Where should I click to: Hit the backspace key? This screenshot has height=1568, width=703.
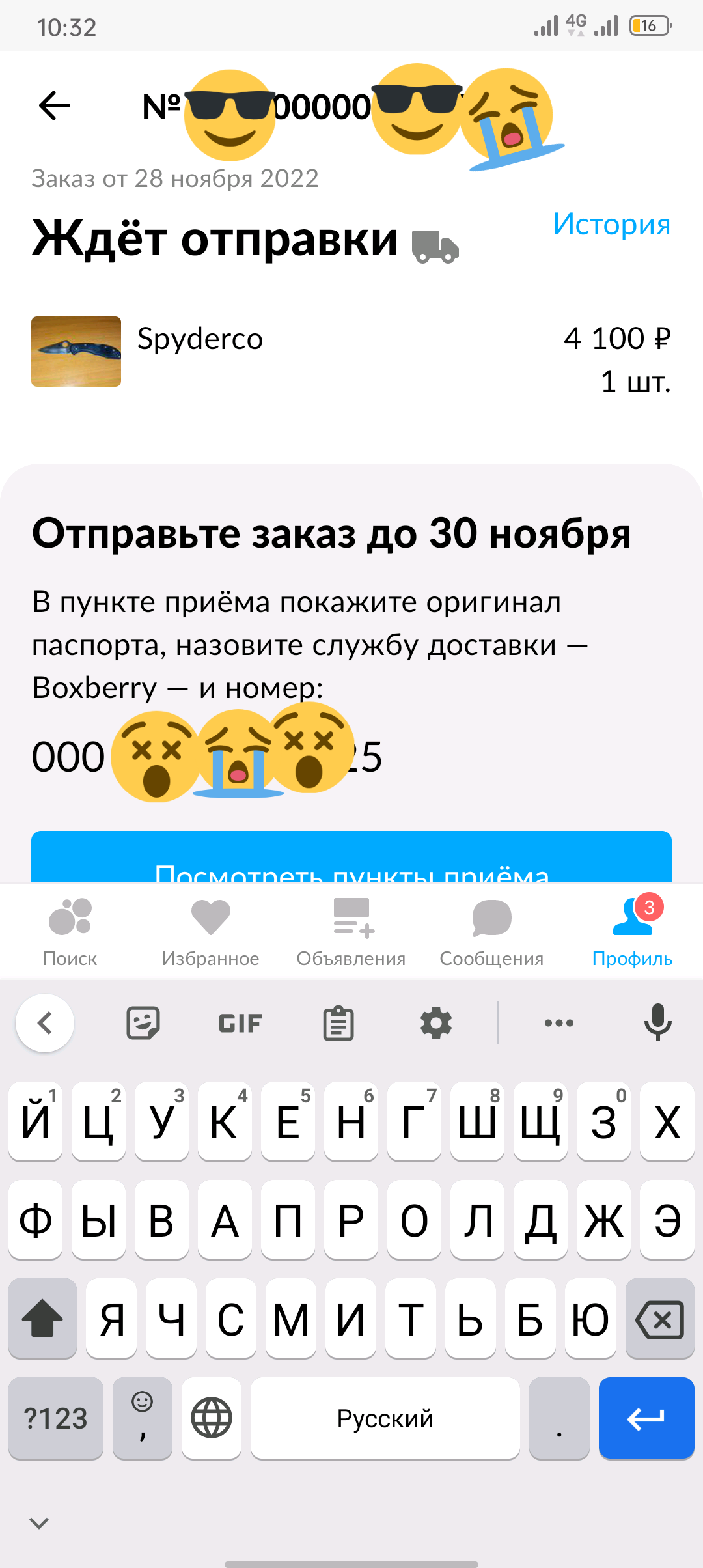click(660, 1319)
